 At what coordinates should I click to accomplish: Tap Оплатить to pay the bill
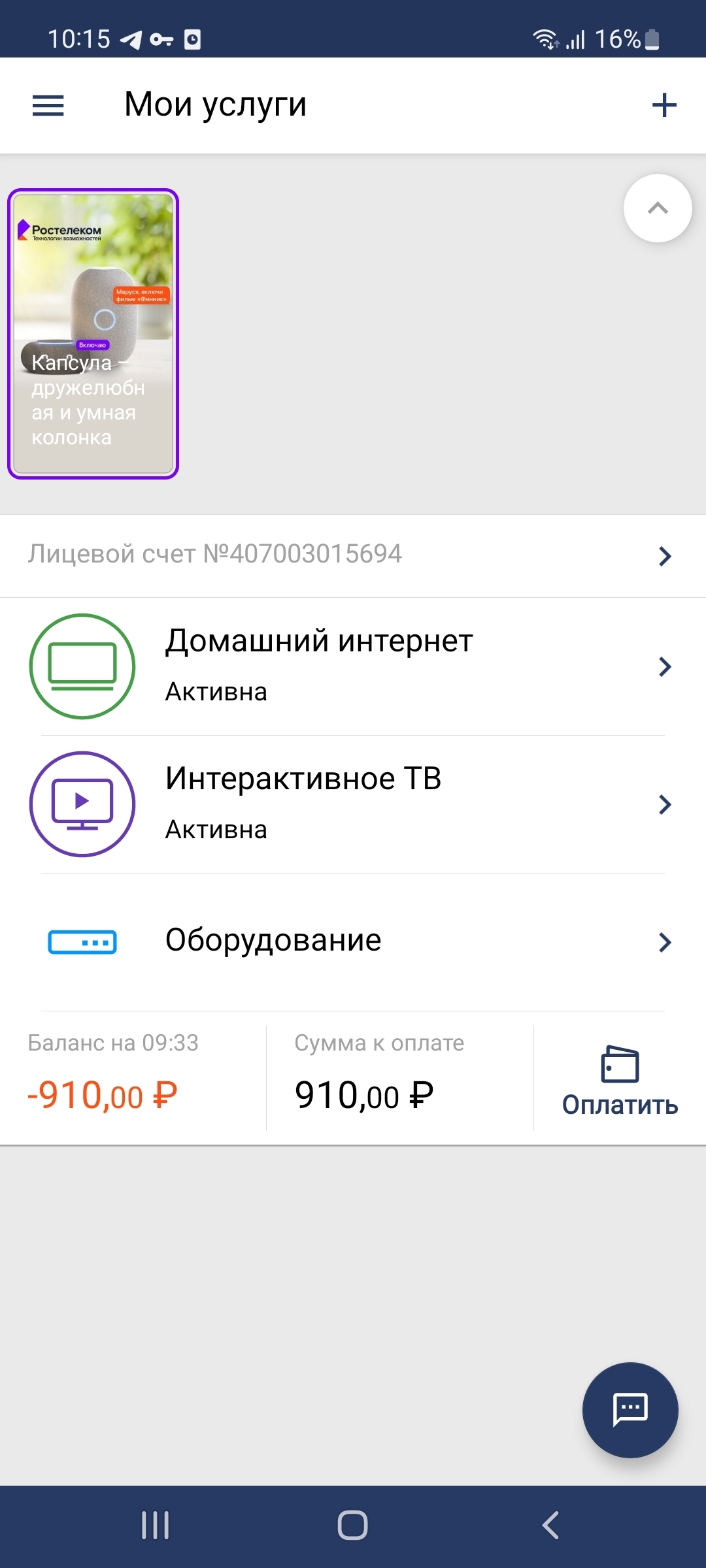click(x=620, y=1081)
